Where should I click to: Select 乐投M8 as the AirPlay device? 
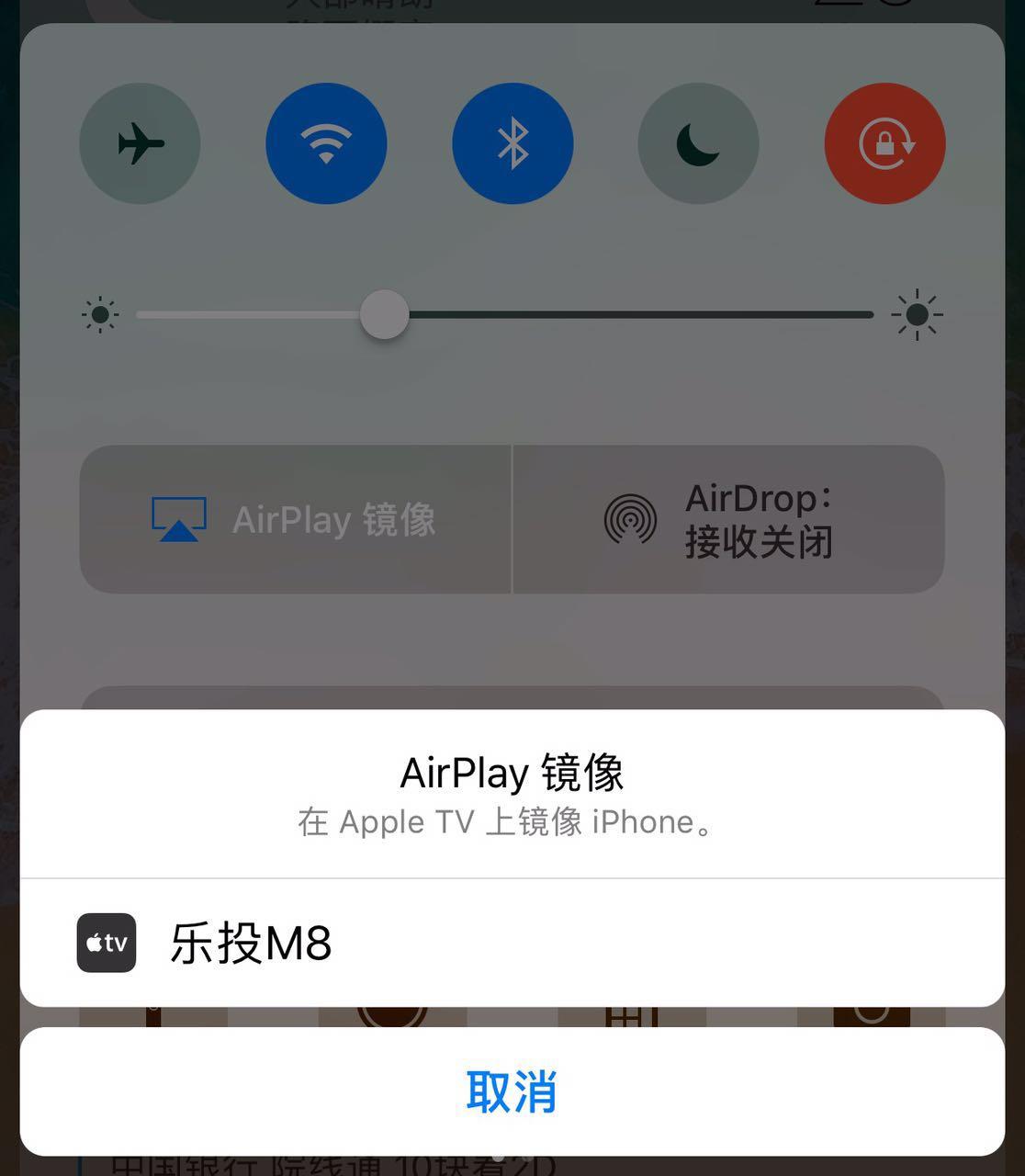coord(512,943)
